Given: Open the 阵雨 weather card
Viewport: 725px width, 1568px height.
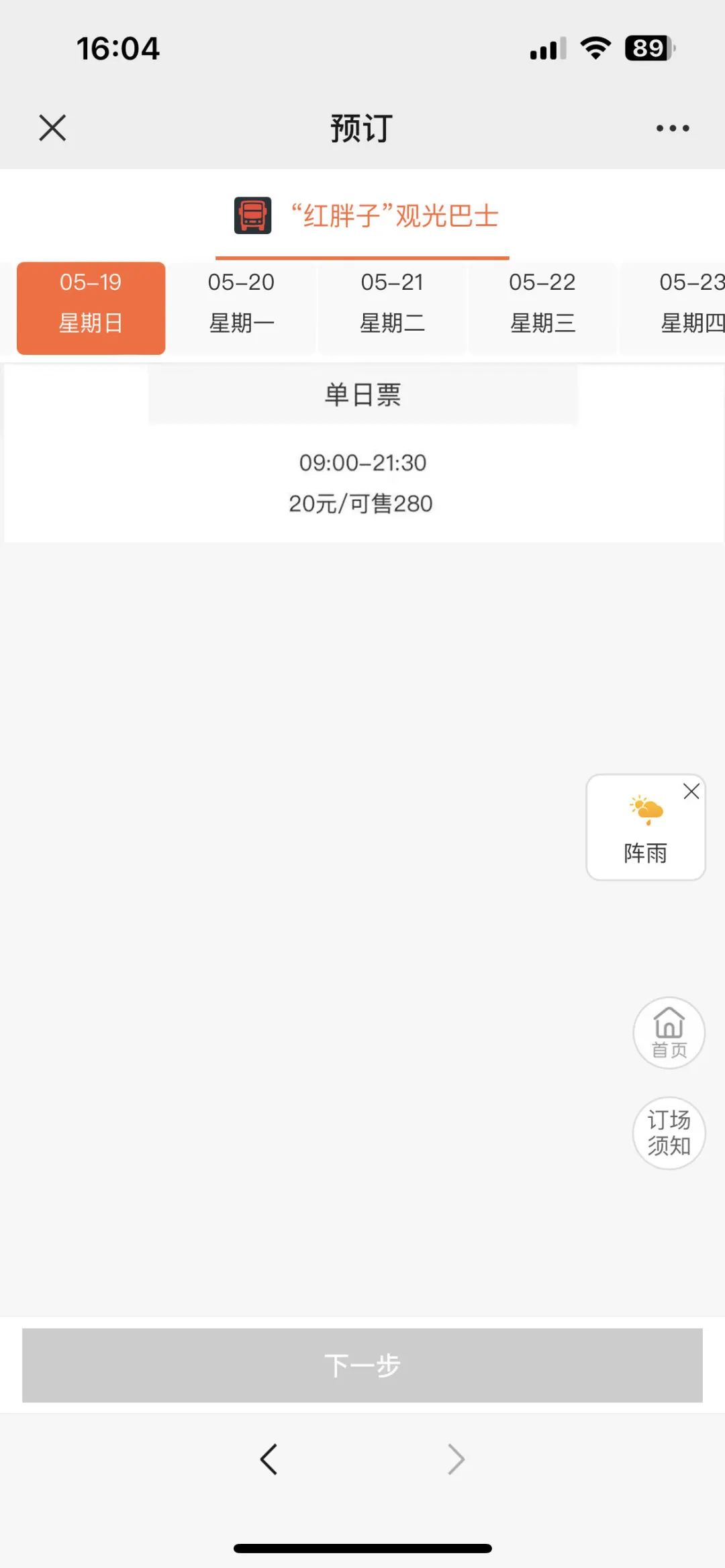Looking at the screenshot, I should 645,827.
